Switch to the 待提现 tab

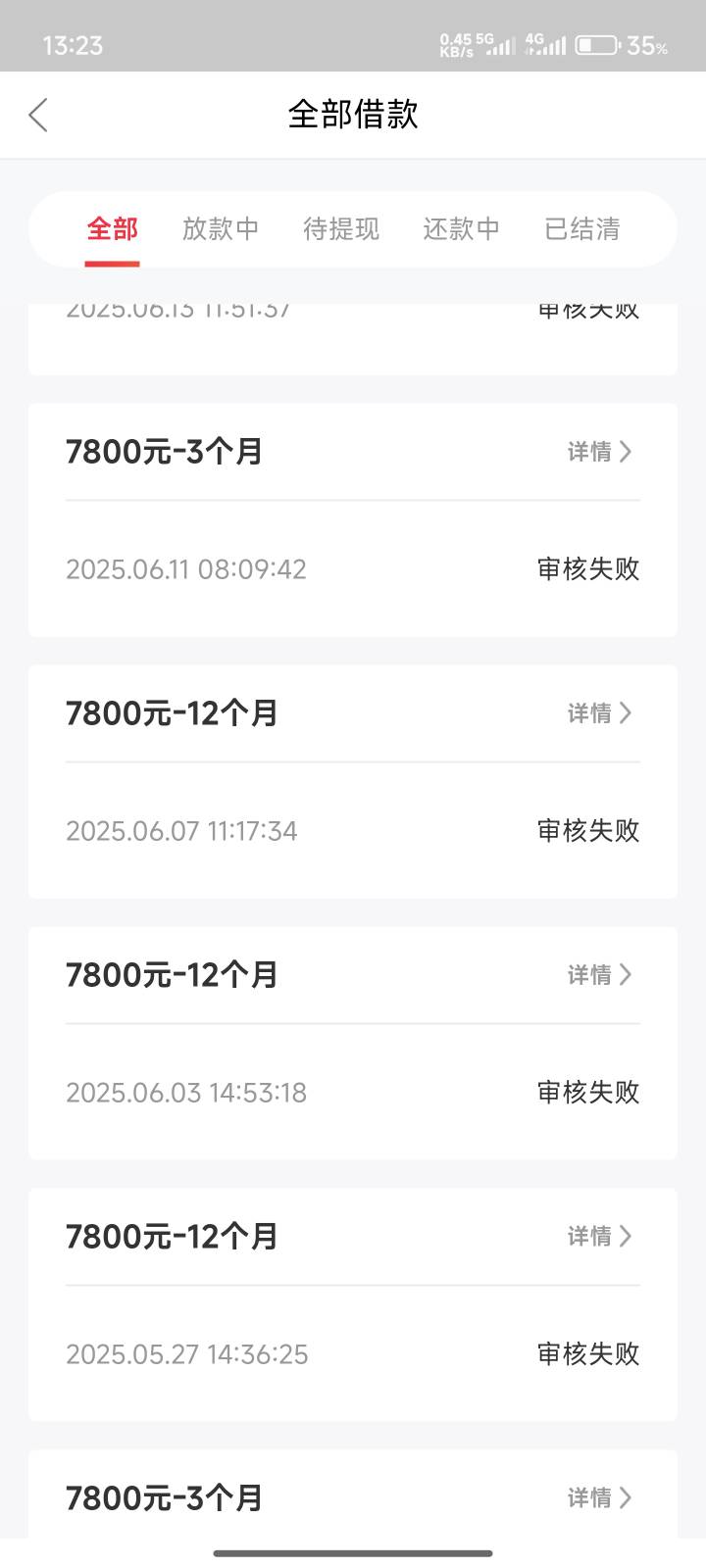coord(341,229)
